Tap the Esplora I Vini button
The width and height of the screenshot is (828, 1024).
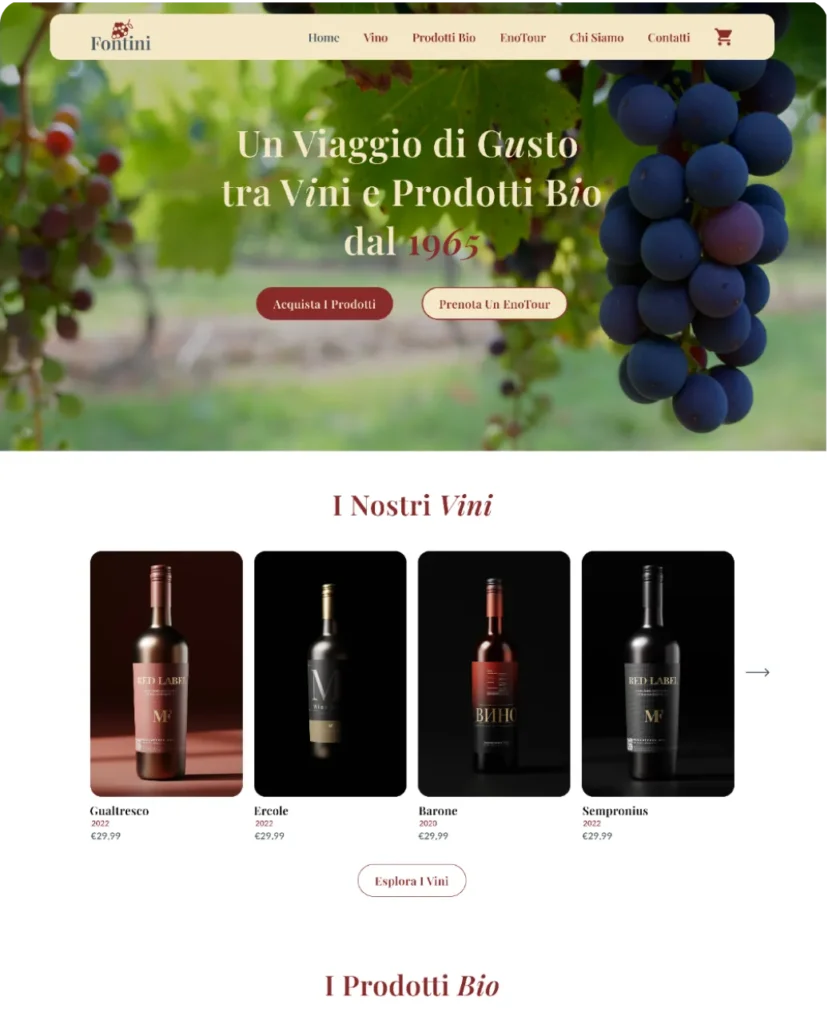412,881
